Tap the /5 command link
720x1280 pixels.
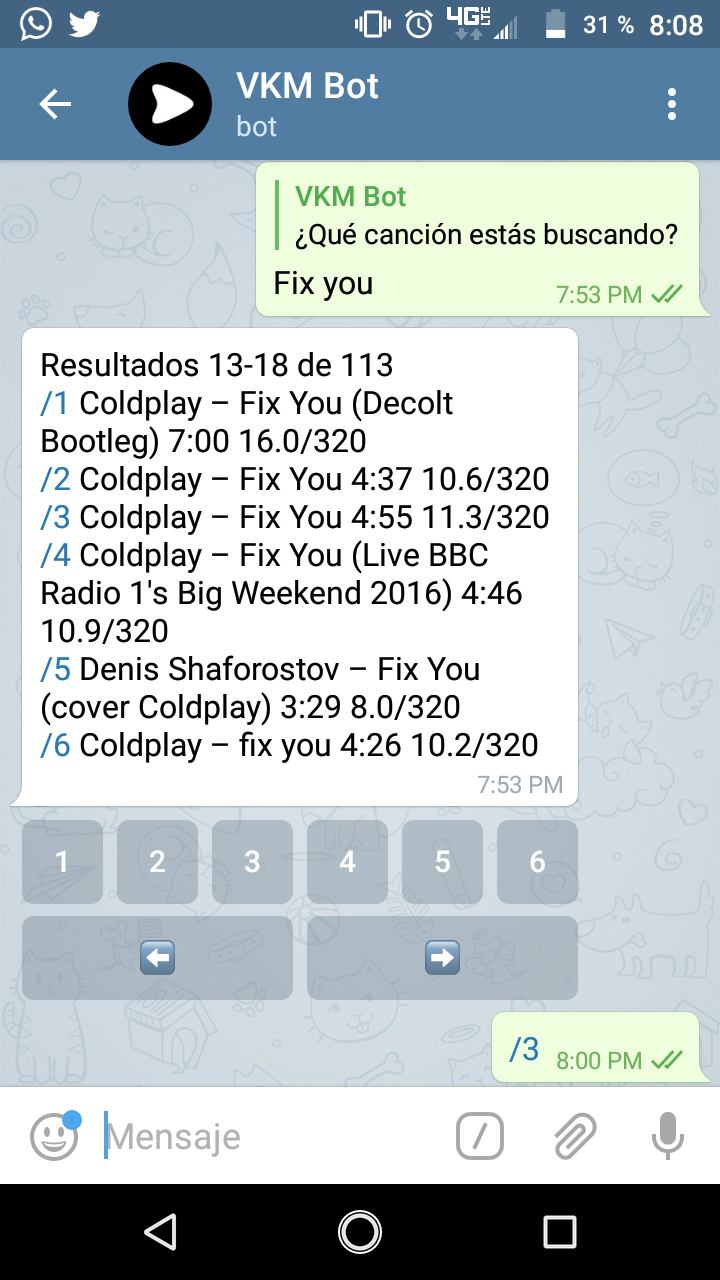click(55, 669)
